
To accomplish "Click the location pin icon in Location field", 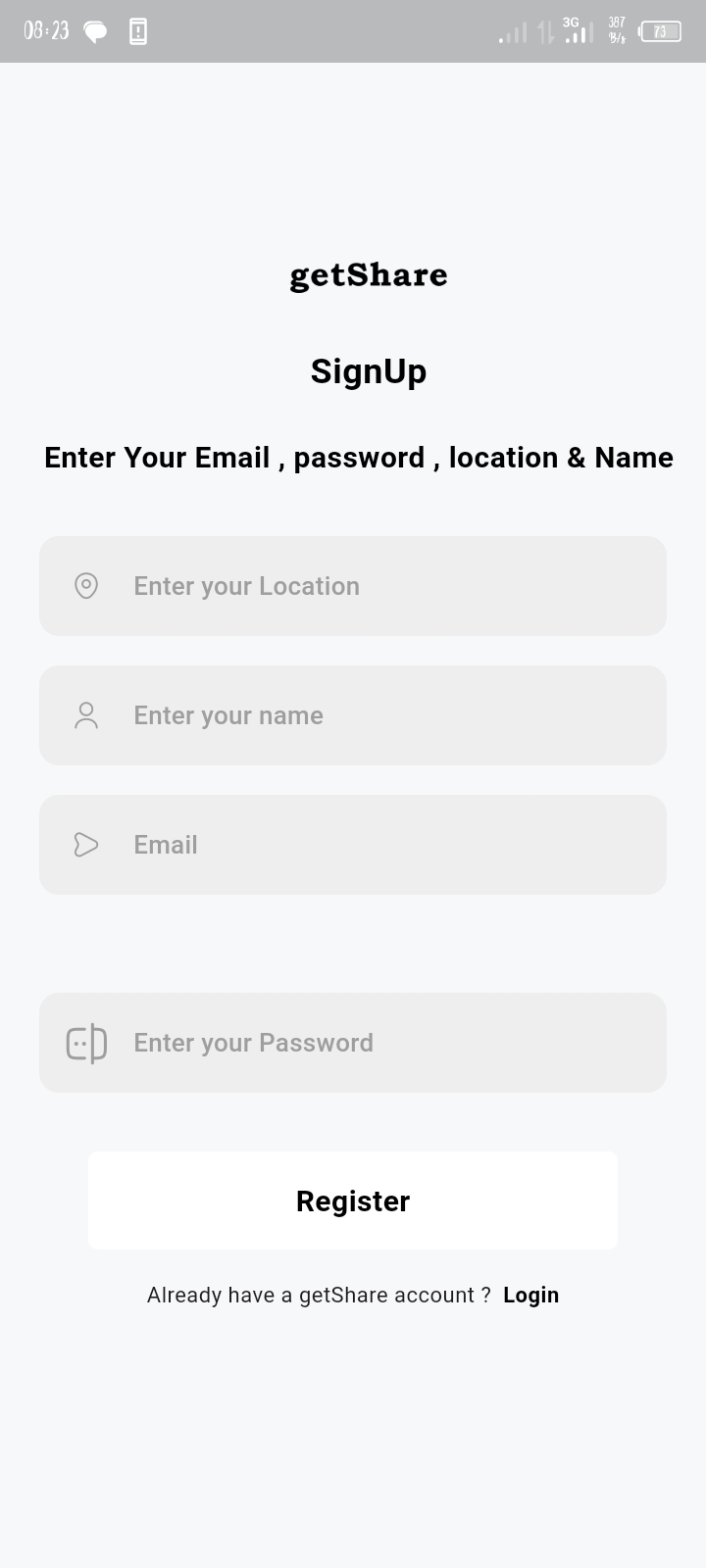I will (x=86, y=585).
